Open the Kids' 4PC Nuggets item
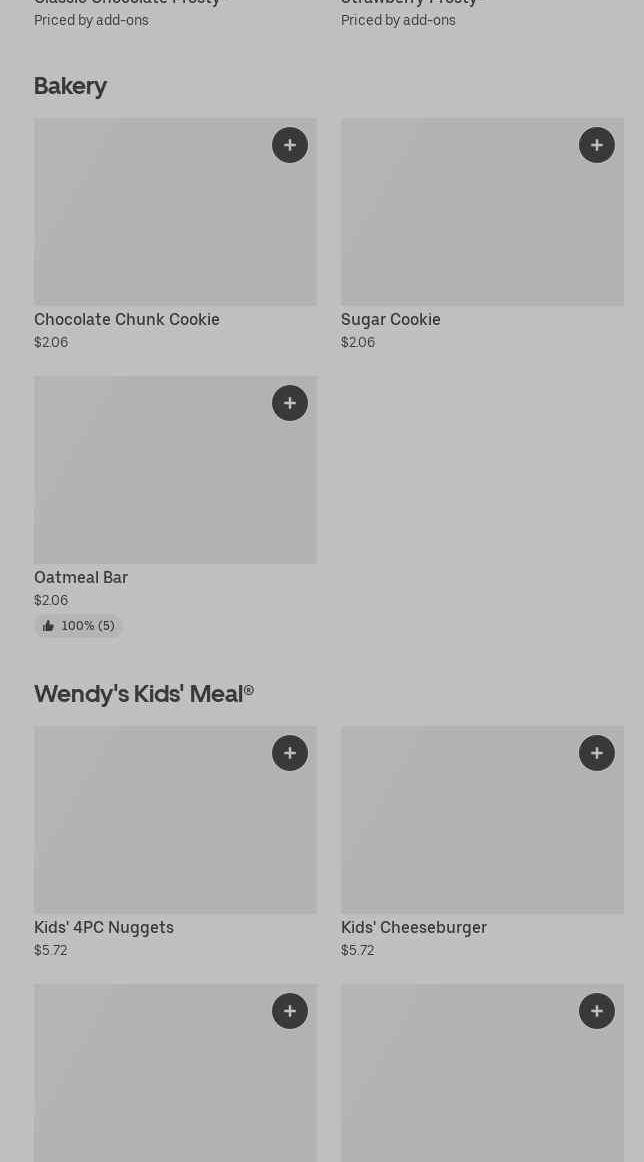This screenshot has height=1162, width=644. [x=175, y=843]
